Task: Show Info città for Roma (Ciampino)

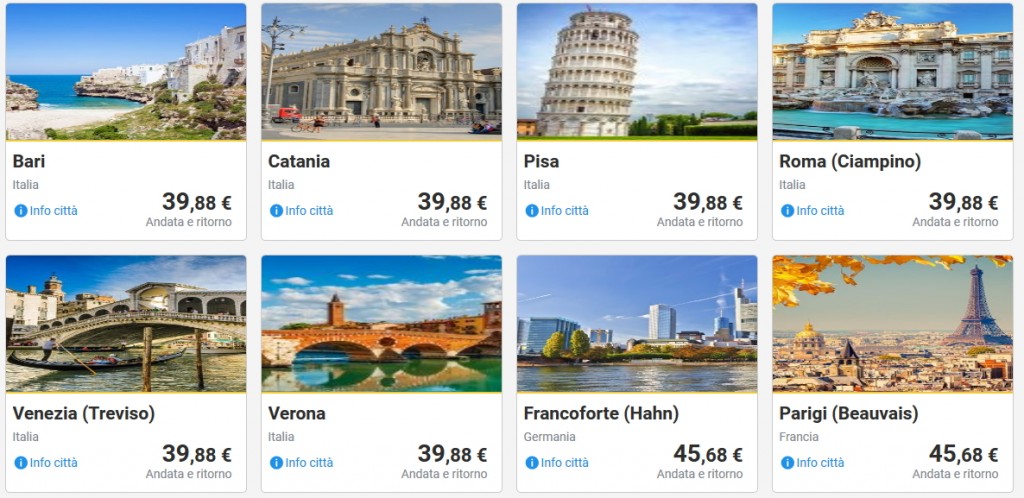Action: coord(813,211)
